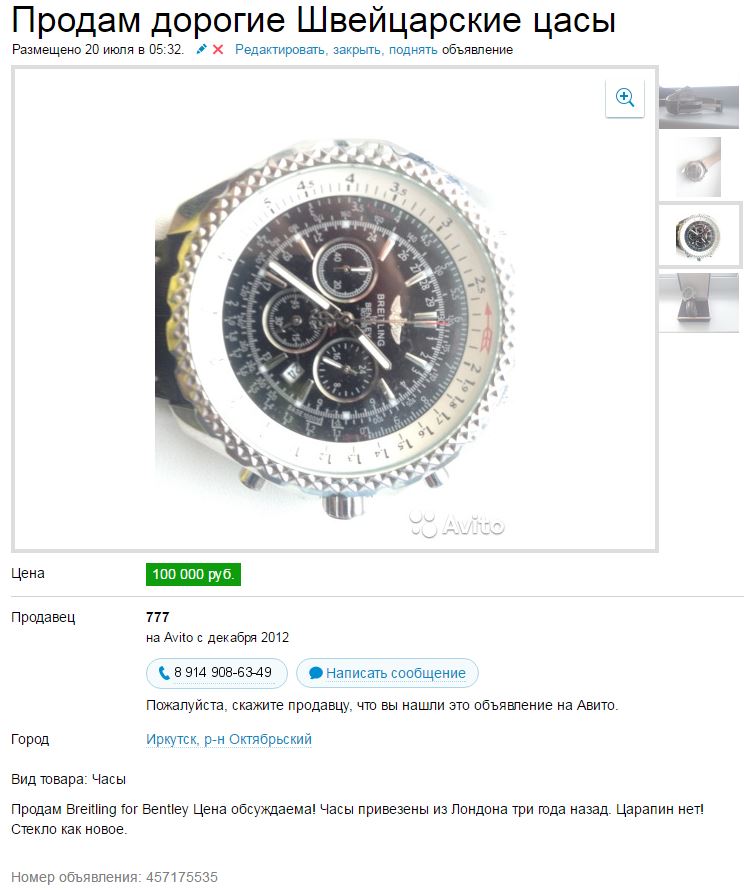
Task: Tap the phone number 8 914 908-63-49
Action: 216,672
